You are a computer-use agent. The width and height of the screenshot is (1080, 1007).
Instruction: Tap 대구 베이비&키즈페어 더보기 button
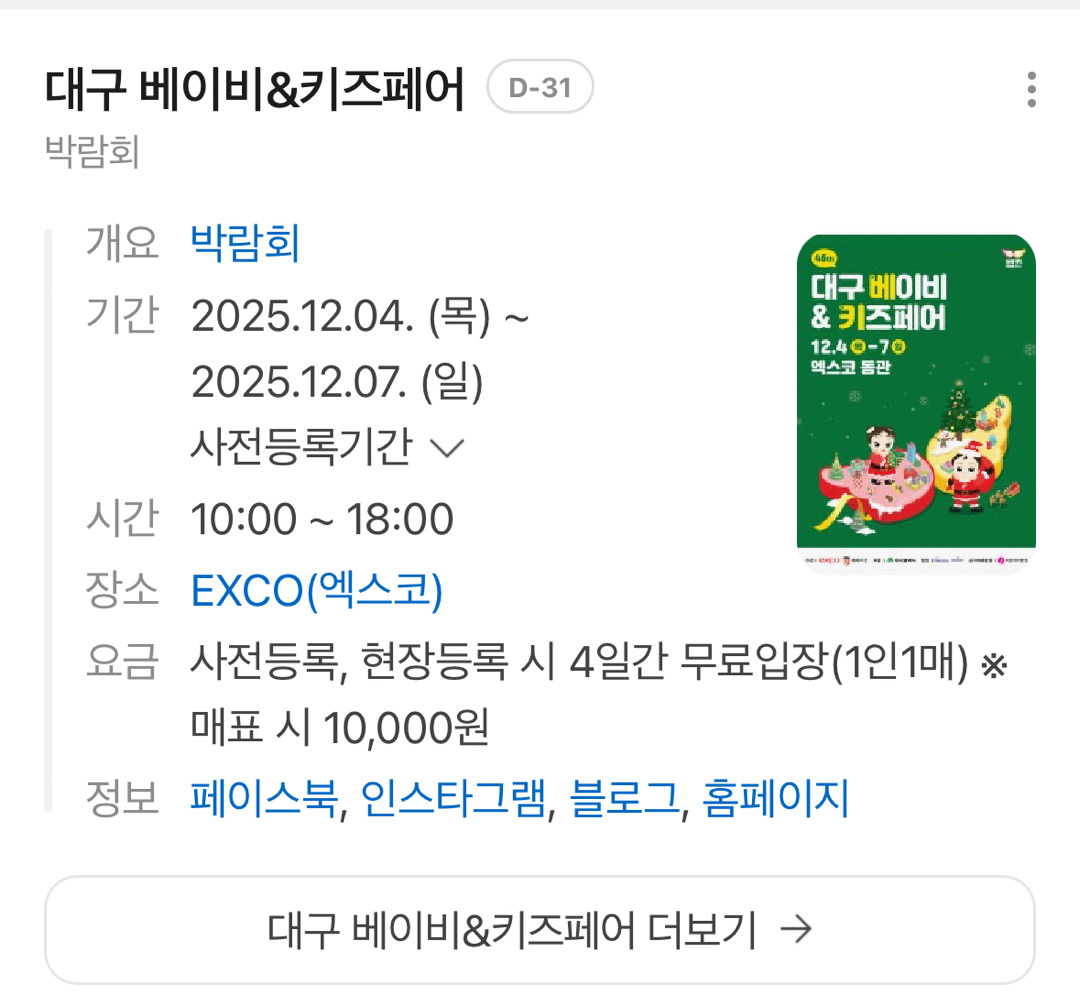coord(540,930)
